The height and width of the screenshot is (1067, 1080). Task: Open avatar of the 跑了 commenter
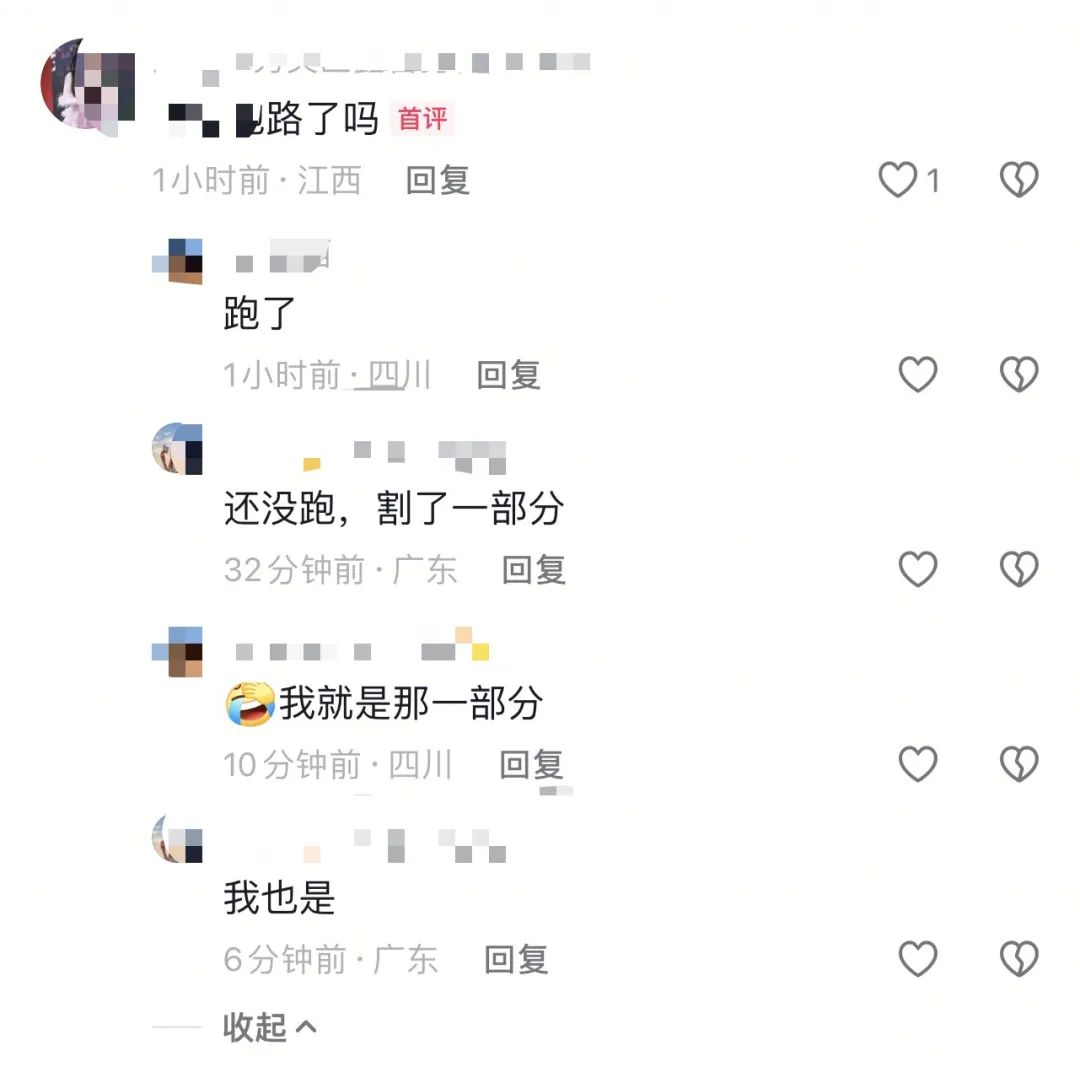click(178, 261)
